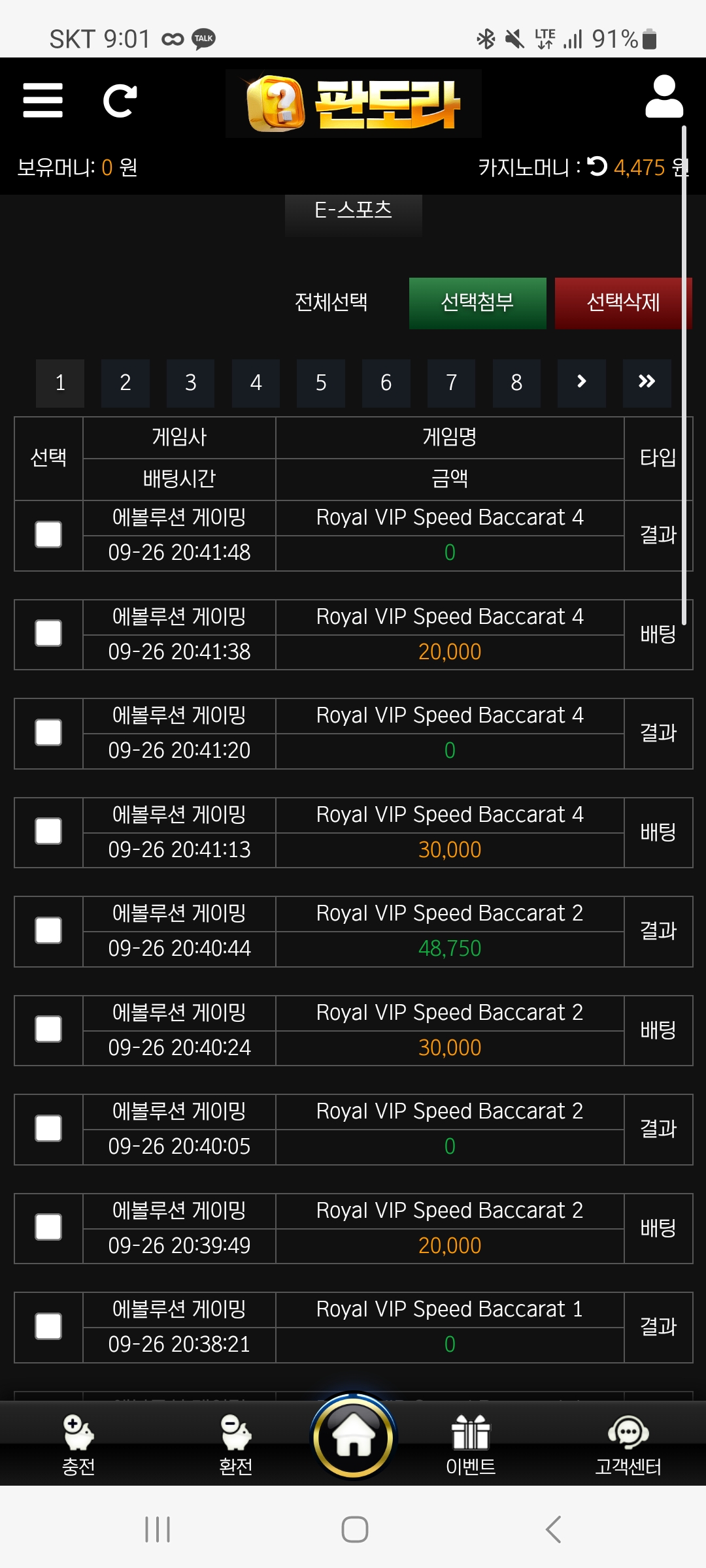Switch to the E-스포츠 tab
The width and height of the screenshot is (706, 1568).
pyautogui.click(x=353, y=210)
